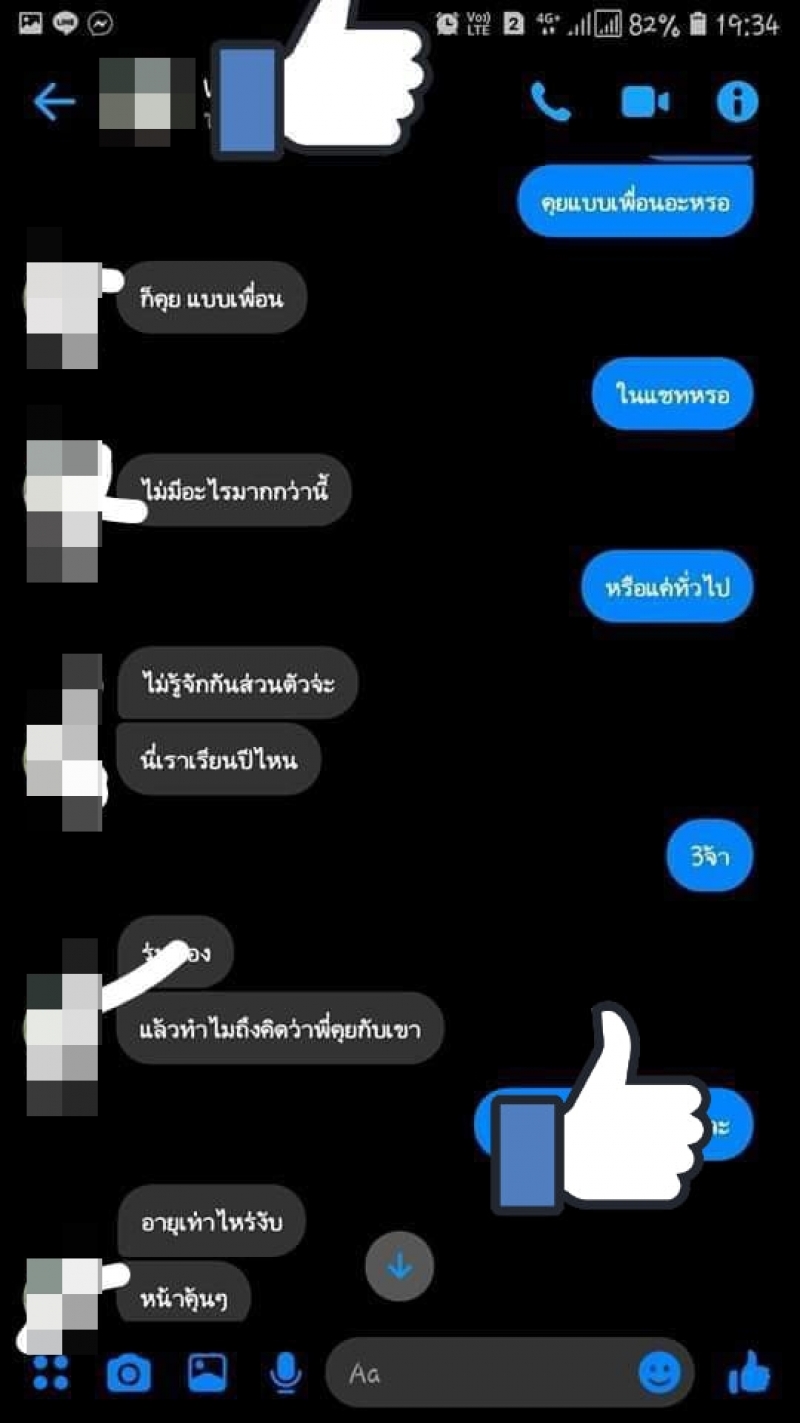Viewport: 800px width, 1423px height.
Task: Jump to the latest messages arrow
Action: coord(400,1266)
